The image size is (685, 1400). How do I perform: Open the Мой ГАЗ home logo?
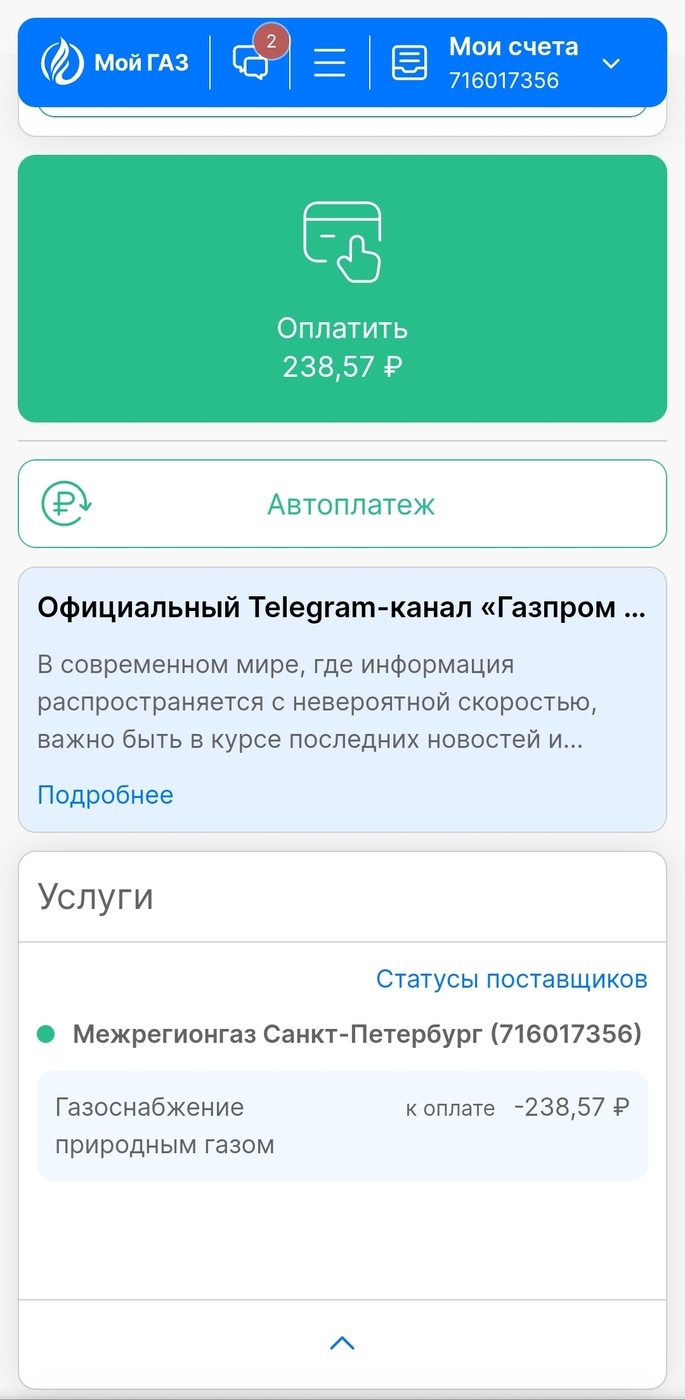(114, 63)
